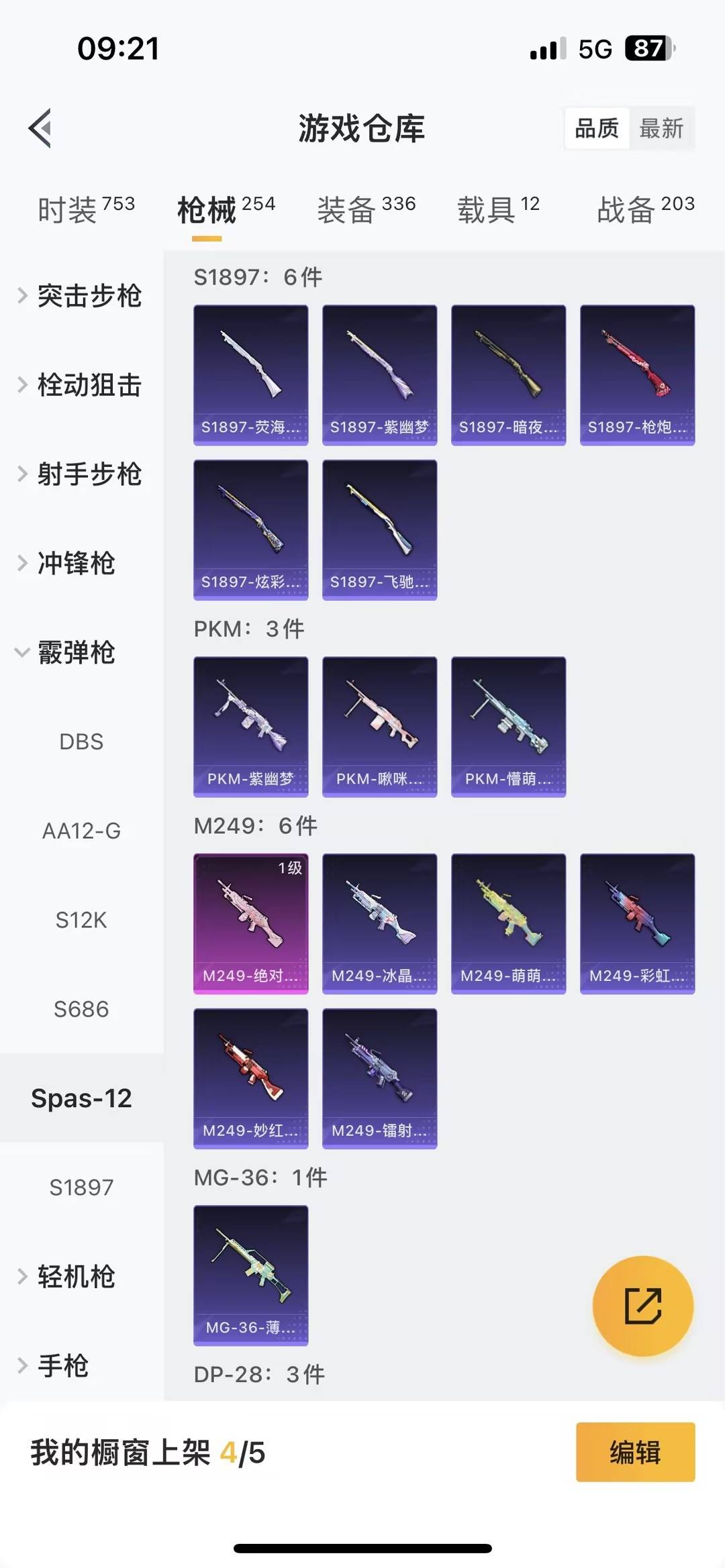Select the S1897-紫幽梦 shotgun skin
Viewport: 725px width, 1568px height.
(x=379, y=374)
